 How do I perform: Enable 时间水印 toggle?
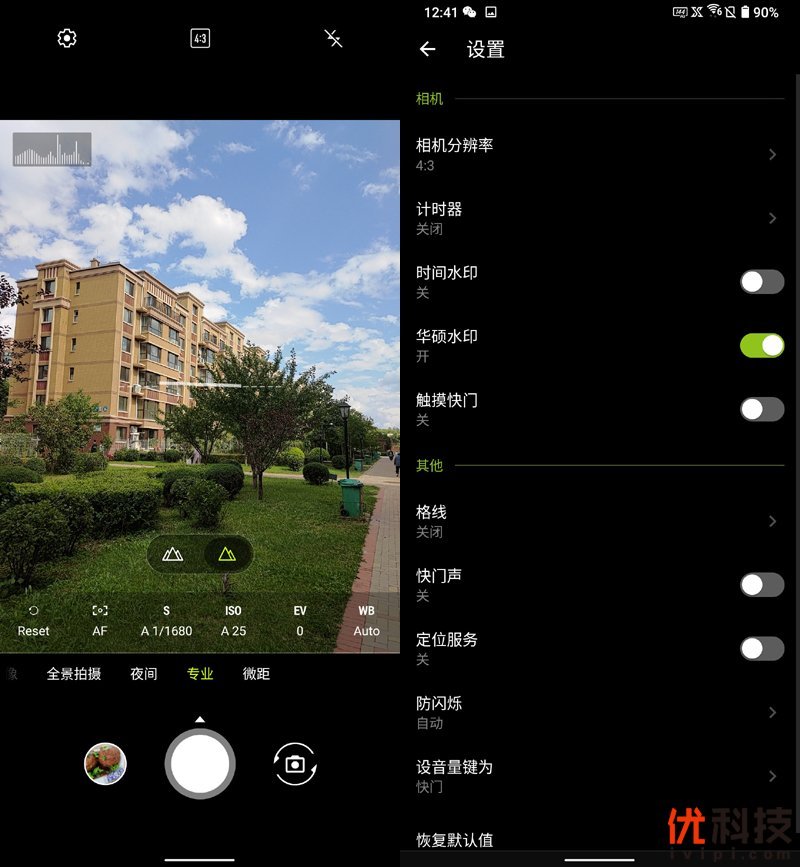[762, 282]
